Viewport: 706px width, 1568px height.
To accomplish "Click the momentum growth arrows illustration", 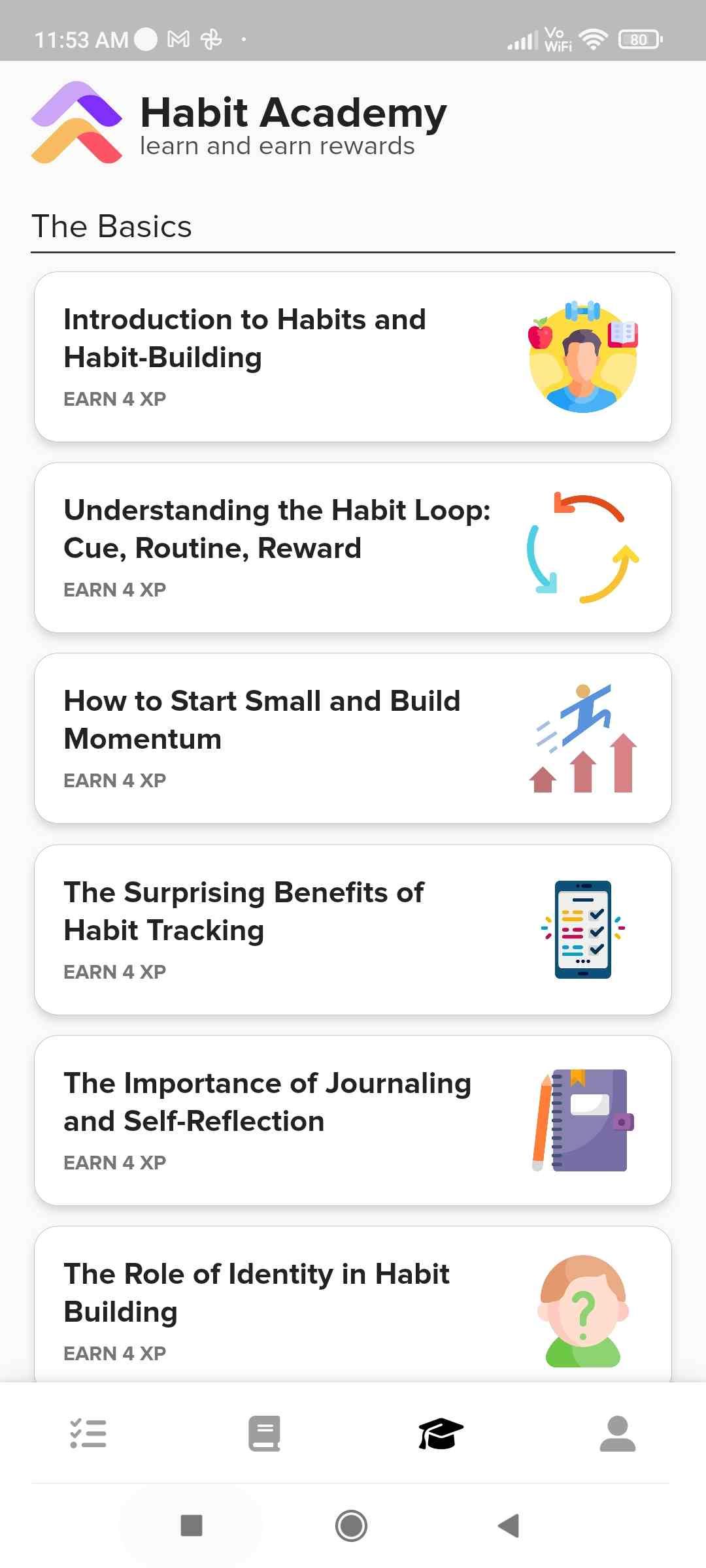I will (x=582, y=738).
